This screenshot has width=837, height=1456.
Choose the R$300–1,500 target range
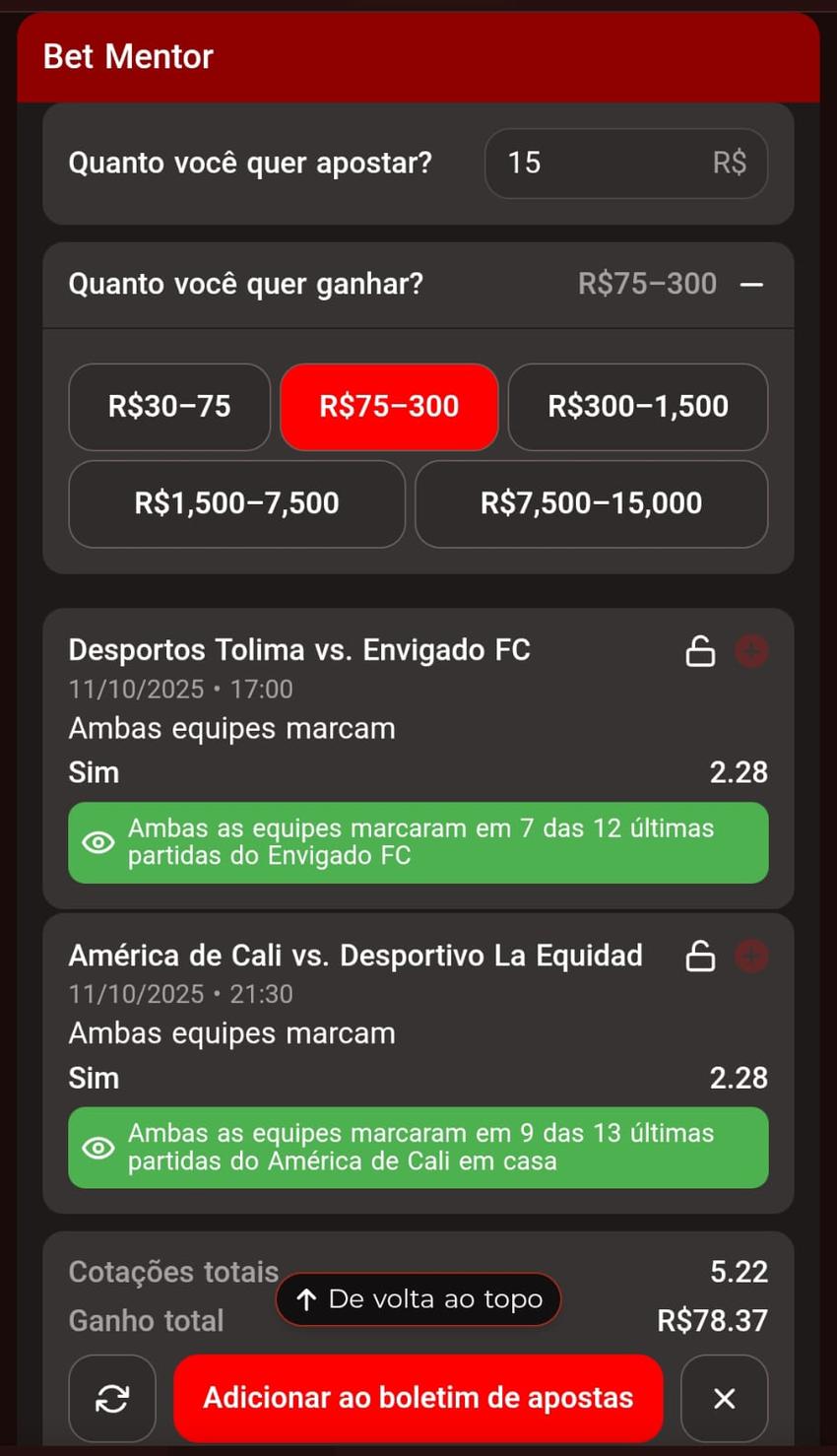point(637,406)
